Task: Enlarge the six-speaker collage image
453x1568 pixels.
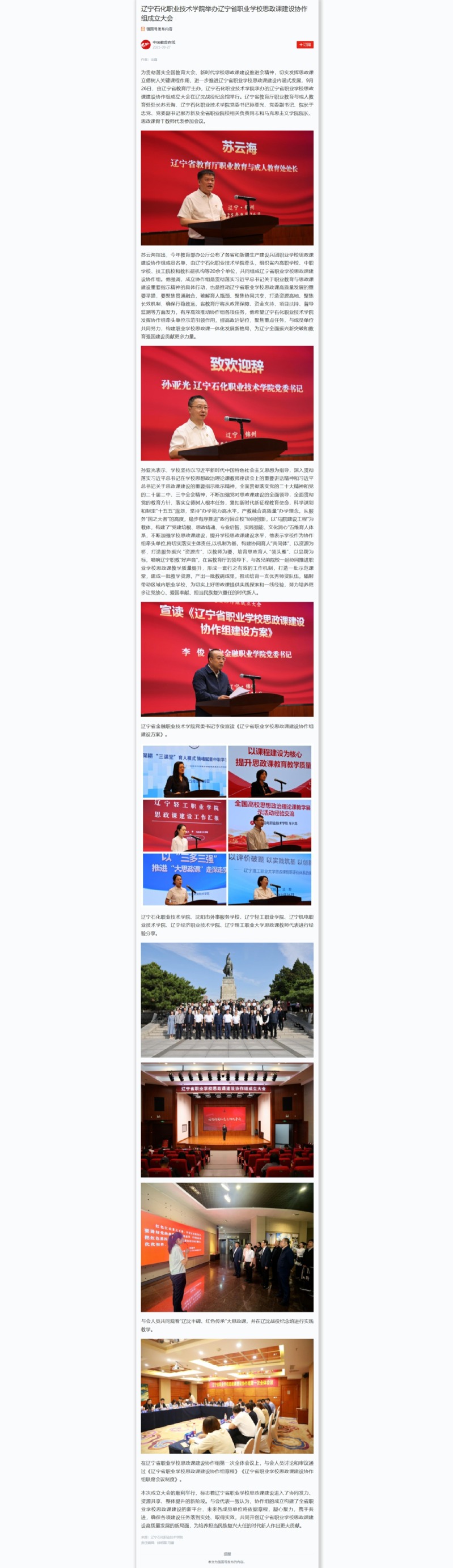Action: coord(227,825)
